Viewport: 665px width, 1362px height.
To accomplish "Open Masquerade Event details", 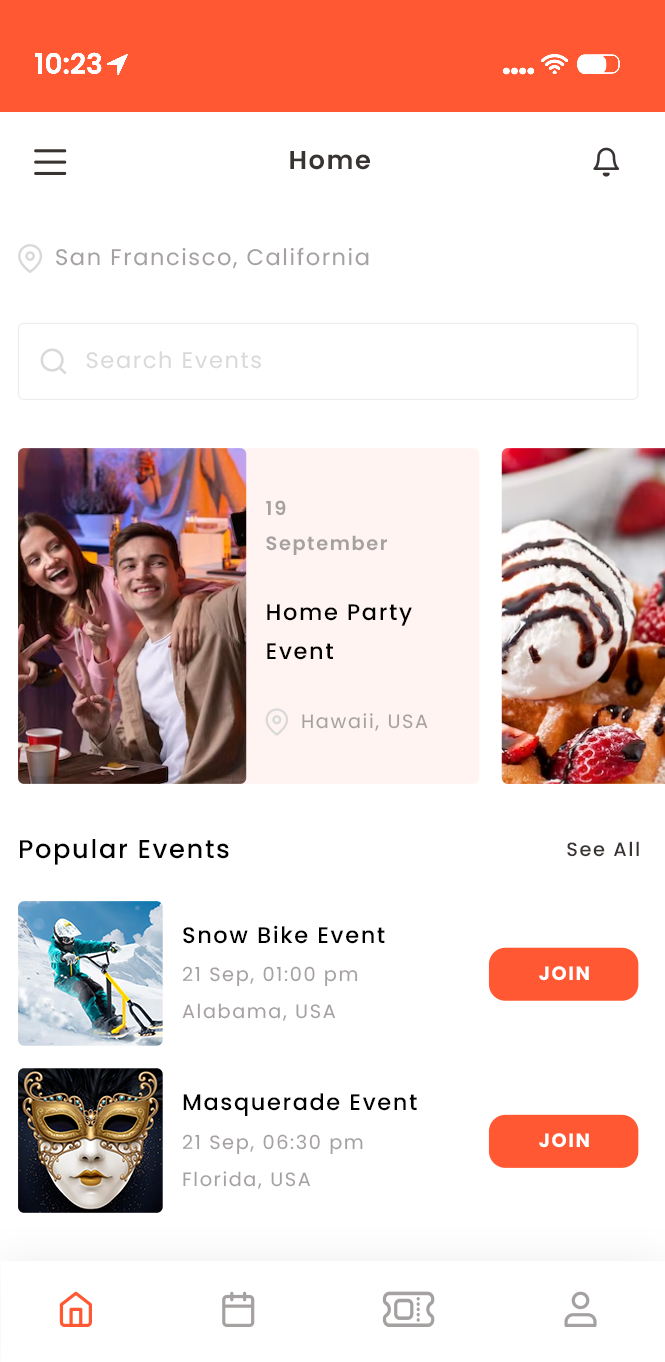I will pos(300,1103).
